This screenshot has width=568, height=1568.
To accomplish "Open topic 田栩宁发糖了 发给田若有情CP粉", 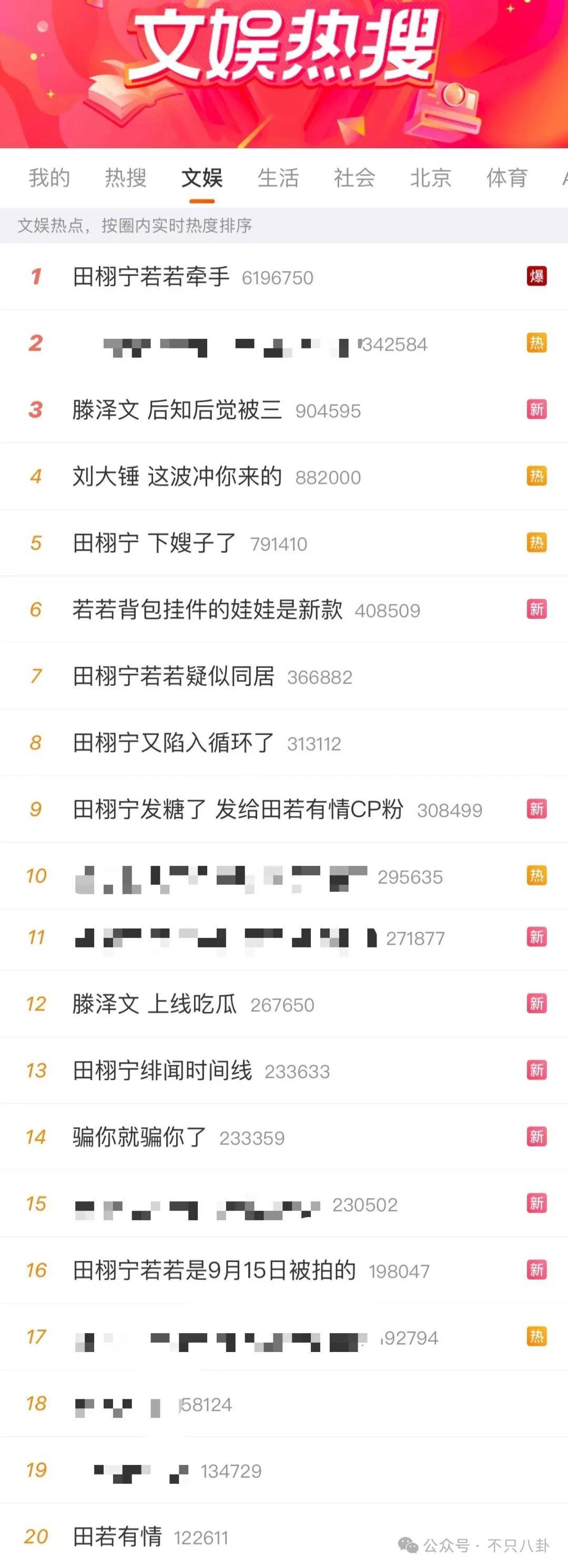I will click(x=238, y=809).
